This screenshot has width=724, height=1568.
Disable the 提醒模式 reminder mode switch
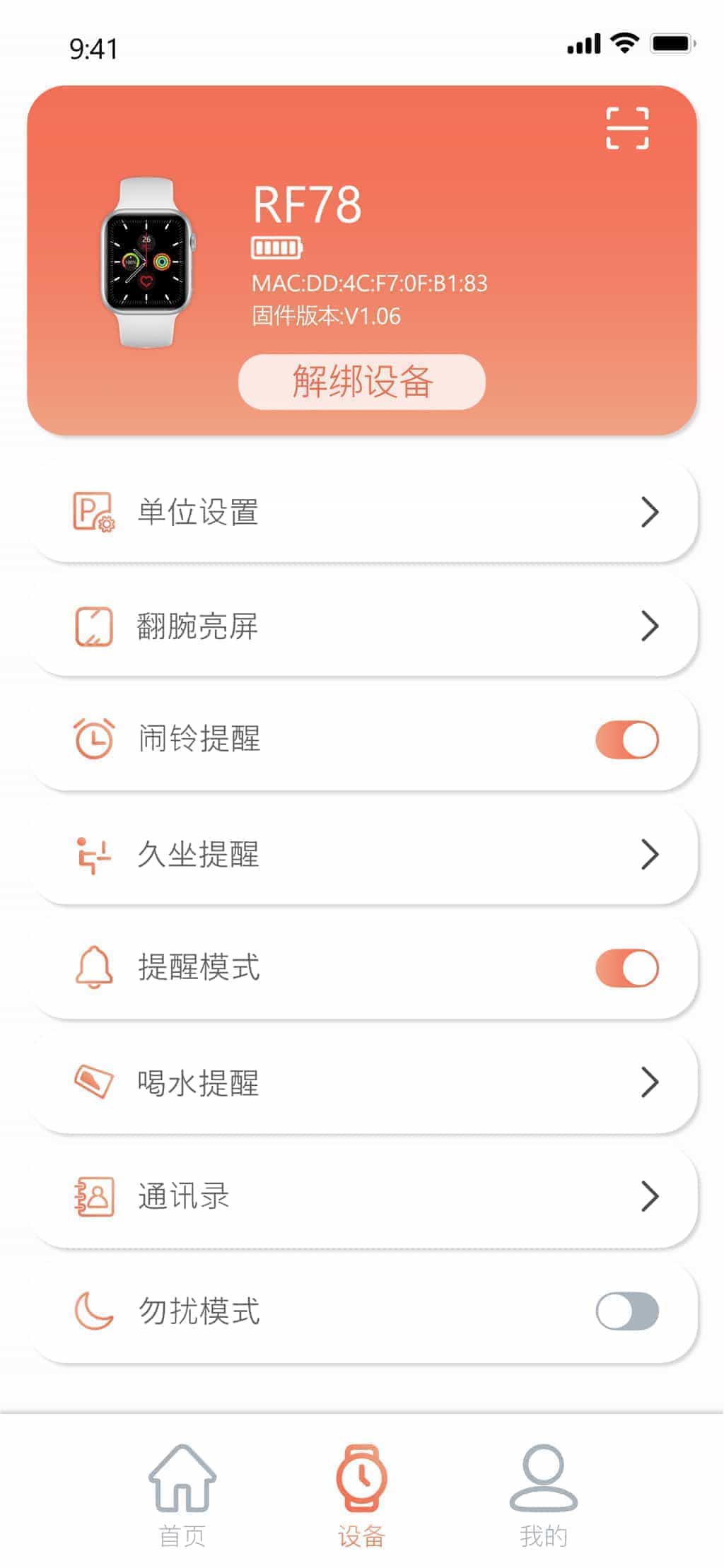[x=627, y=968]
